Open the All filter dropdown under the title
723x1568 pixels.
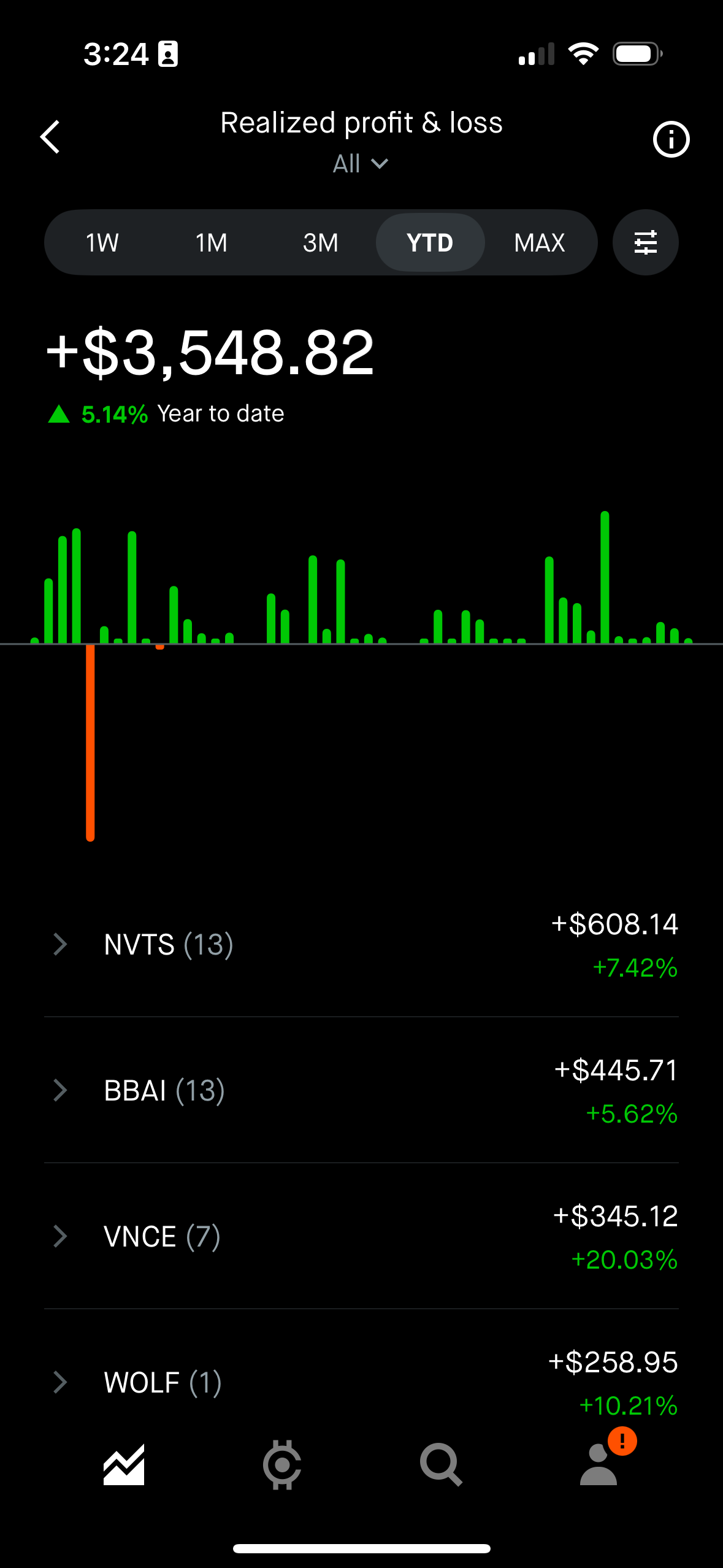[x=361, y=163]
